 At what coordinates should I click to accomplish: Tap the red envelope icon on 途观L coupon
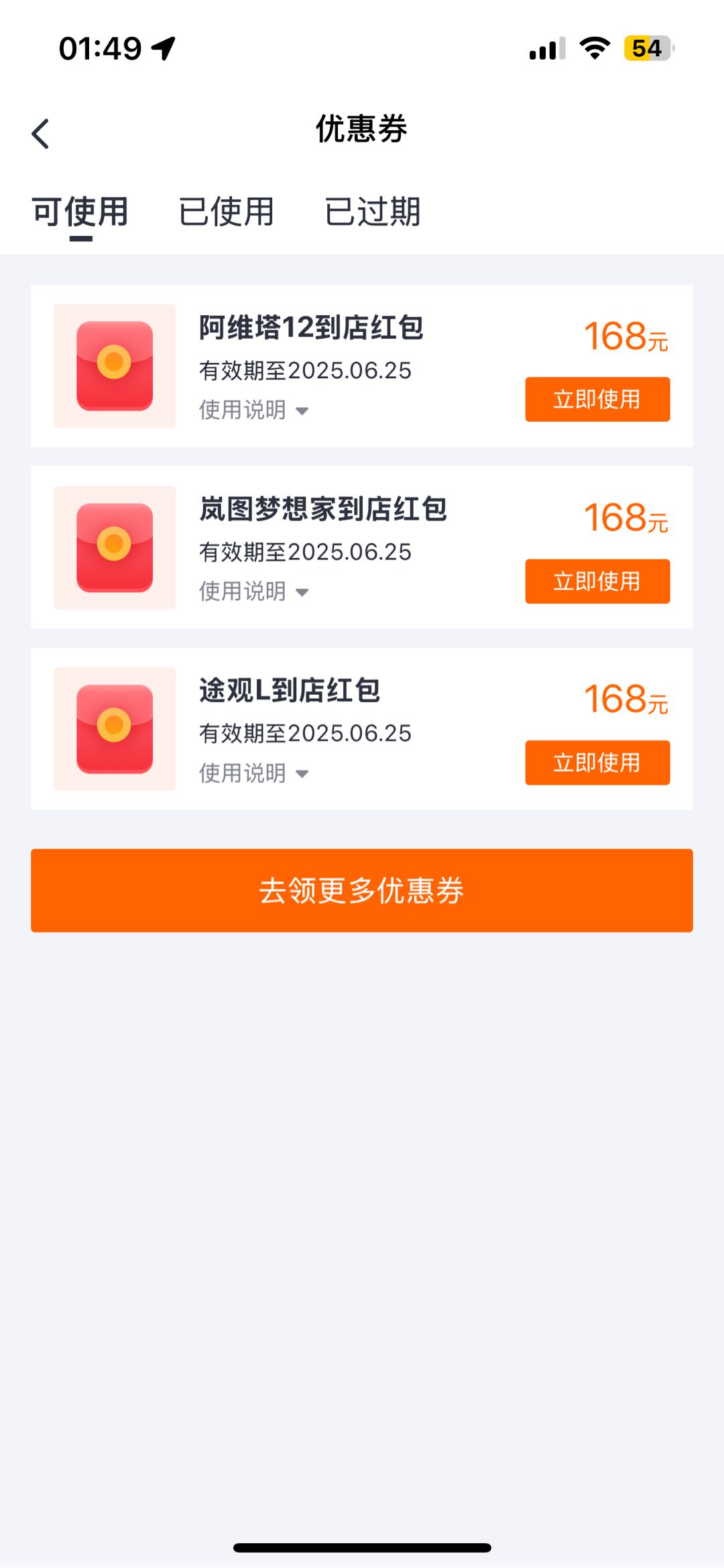[x=114, y=728]
